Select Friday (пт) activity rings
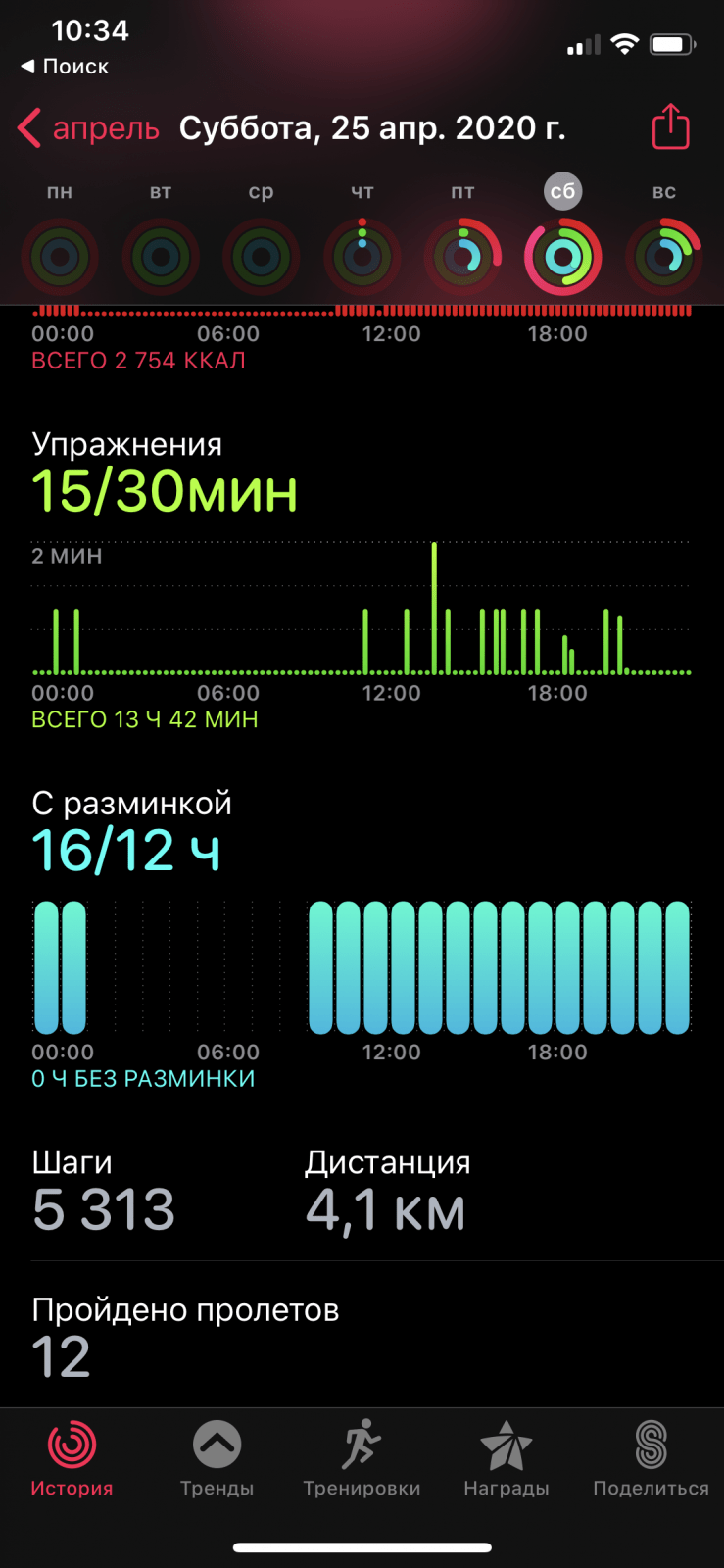Screen dimensions: 724x1568 pyautogui.click(x=463, y=257)
